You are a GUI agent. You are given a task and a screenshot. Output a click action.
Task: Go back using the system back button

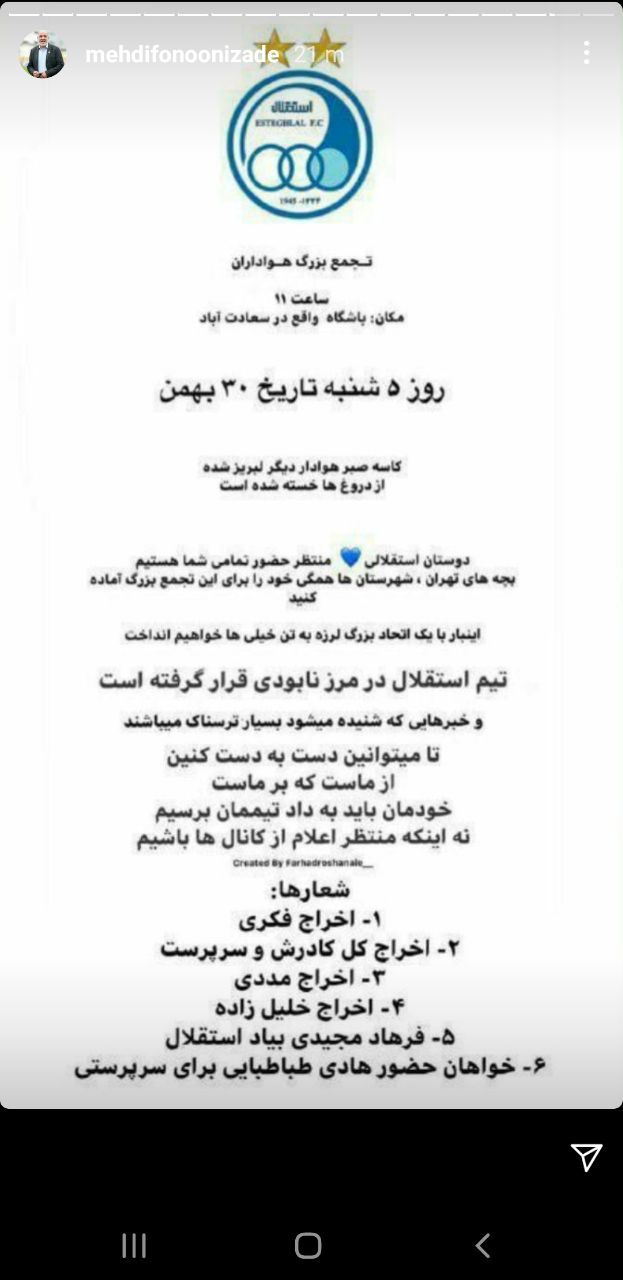coord(483,1245)
